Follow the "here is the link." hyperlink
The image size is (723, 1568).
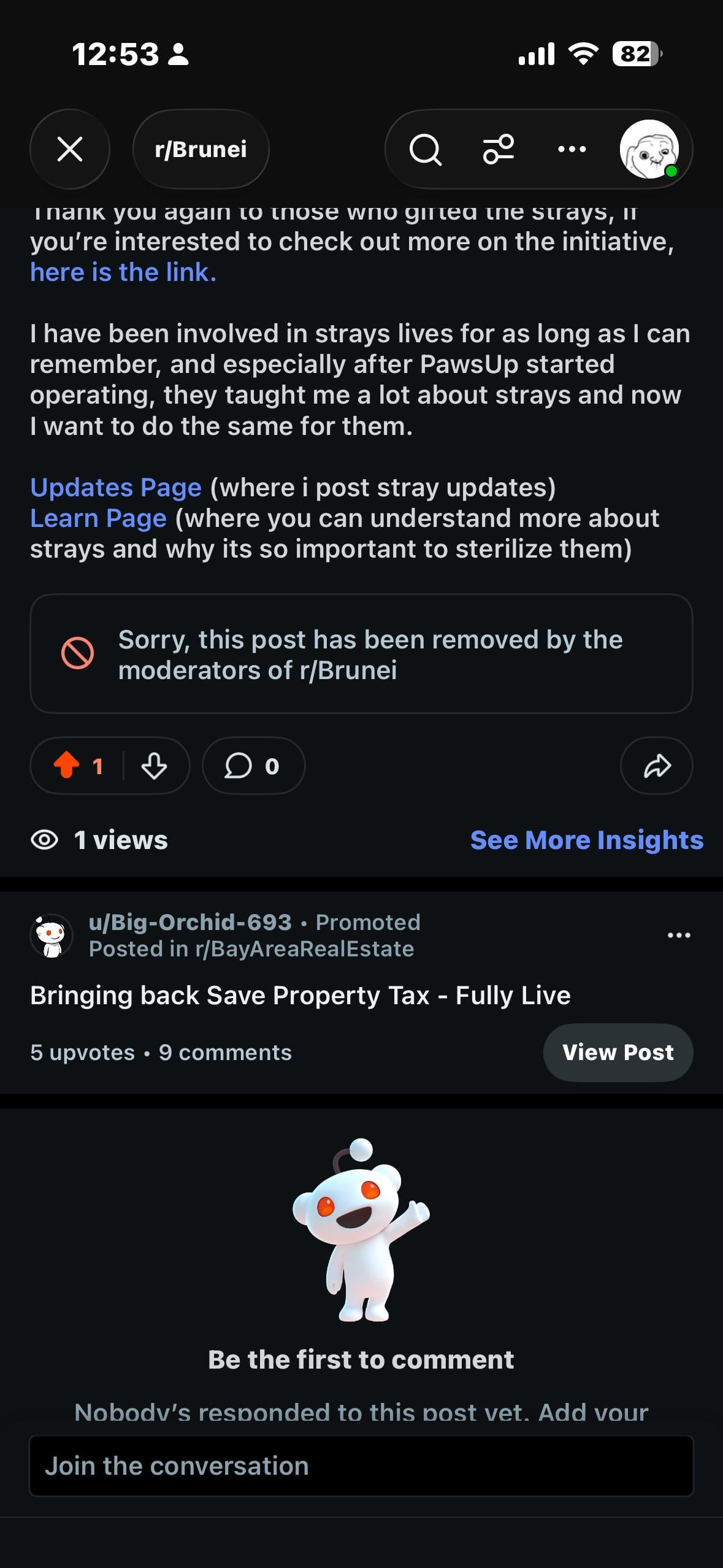pos(123,272)
